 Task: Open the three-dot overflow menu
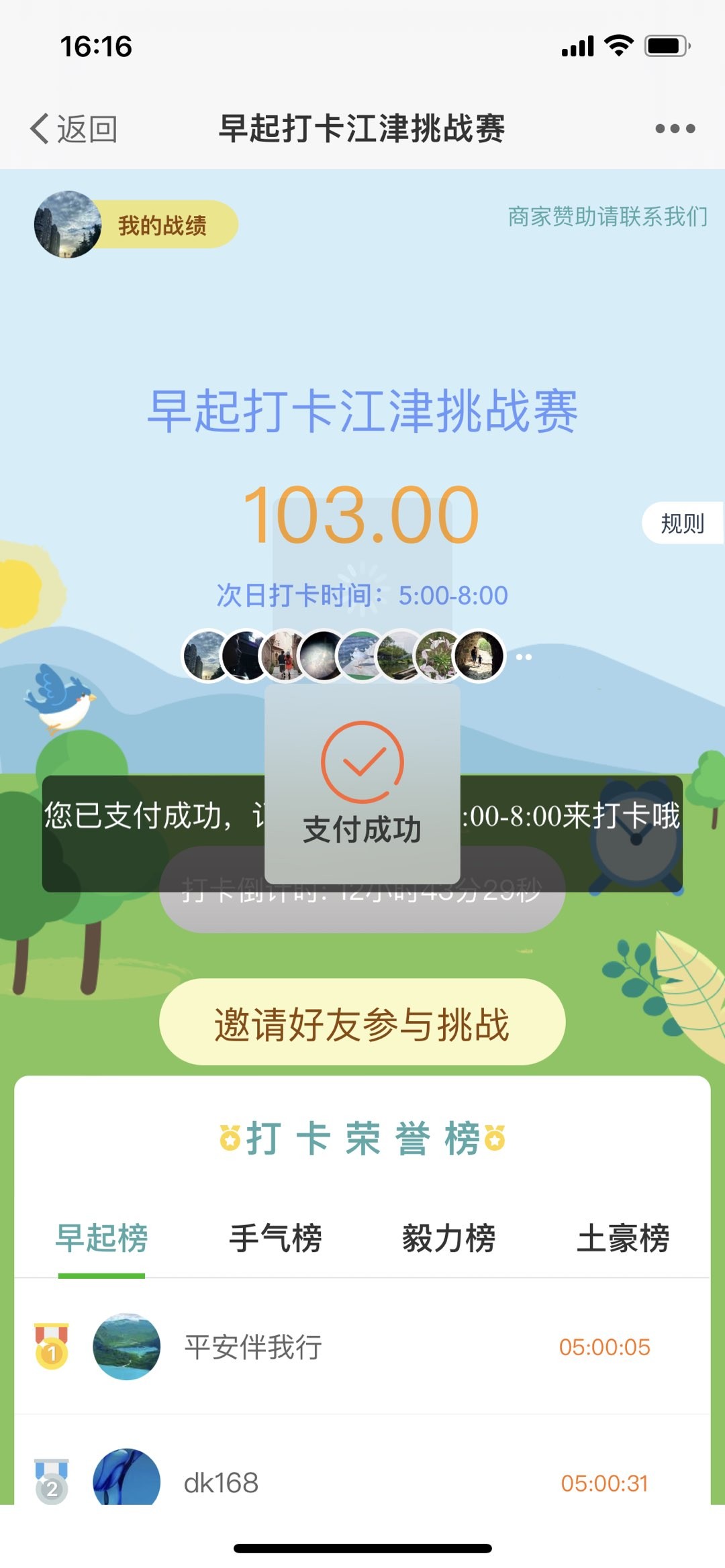(675, 128)
